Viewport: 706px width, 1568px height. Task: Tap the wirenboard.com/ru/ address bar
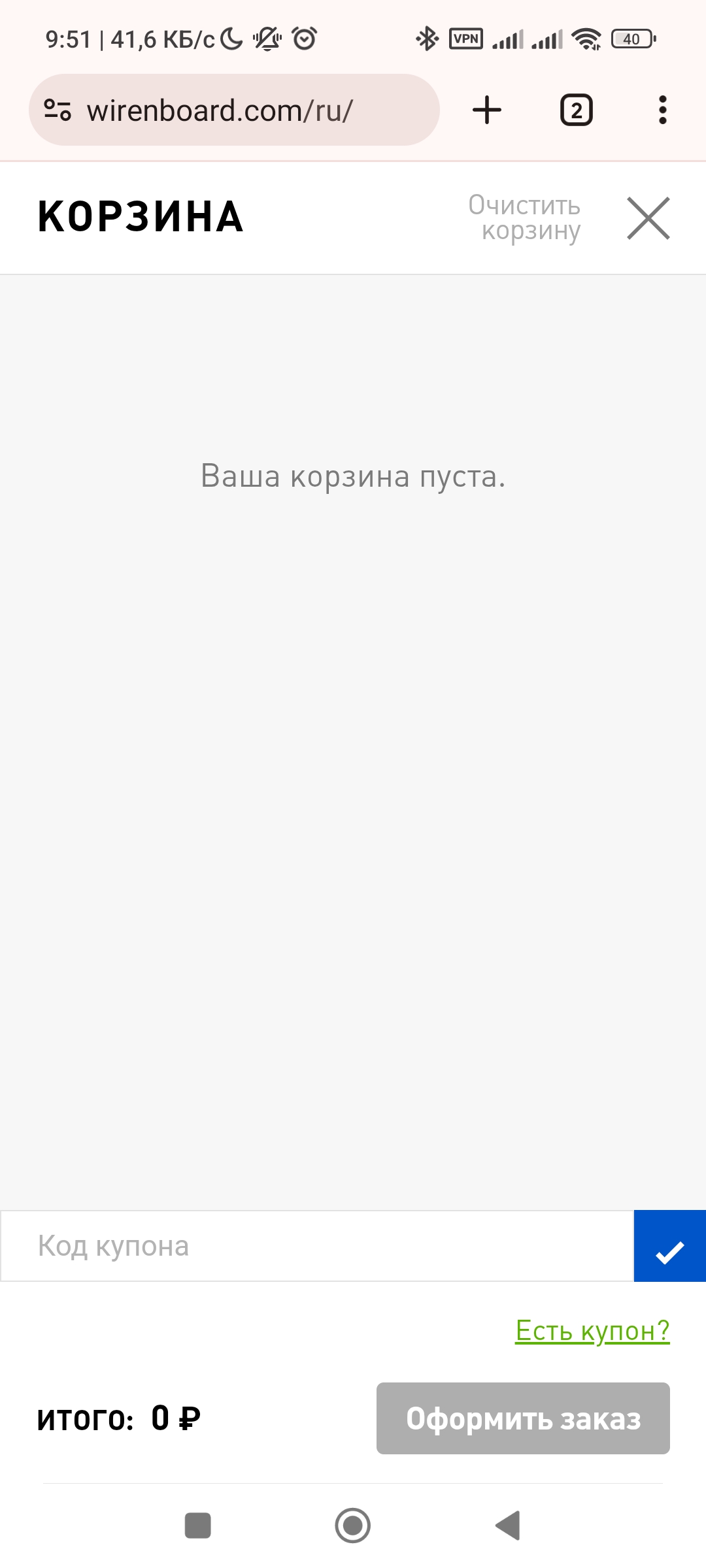pyautogui.click(x=234, y=110)
